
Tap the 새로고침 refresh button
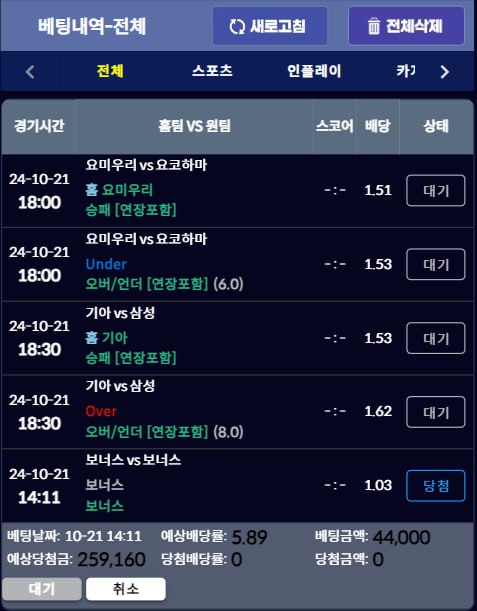point(270,26)
